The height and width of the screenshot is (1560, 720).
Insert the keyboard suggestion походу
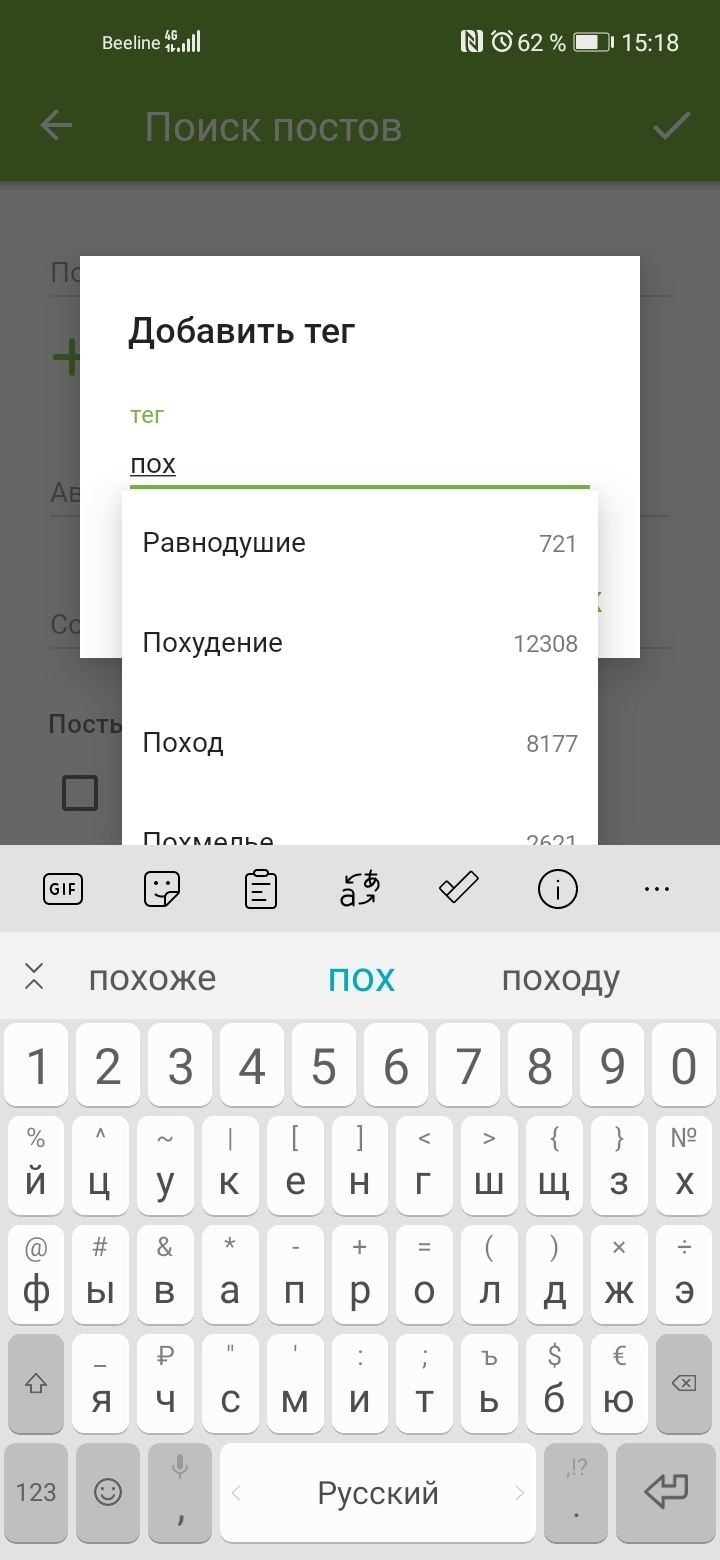point(560,978)
